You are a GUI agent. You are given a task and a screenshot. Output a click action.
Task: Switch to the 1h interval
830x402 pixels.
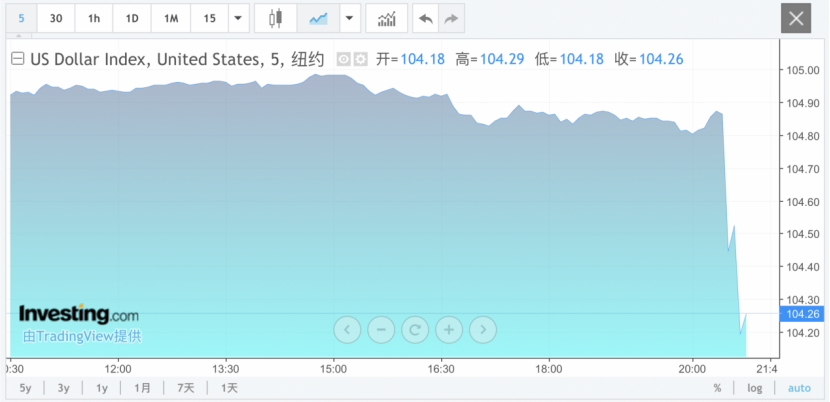pos(94,18)
